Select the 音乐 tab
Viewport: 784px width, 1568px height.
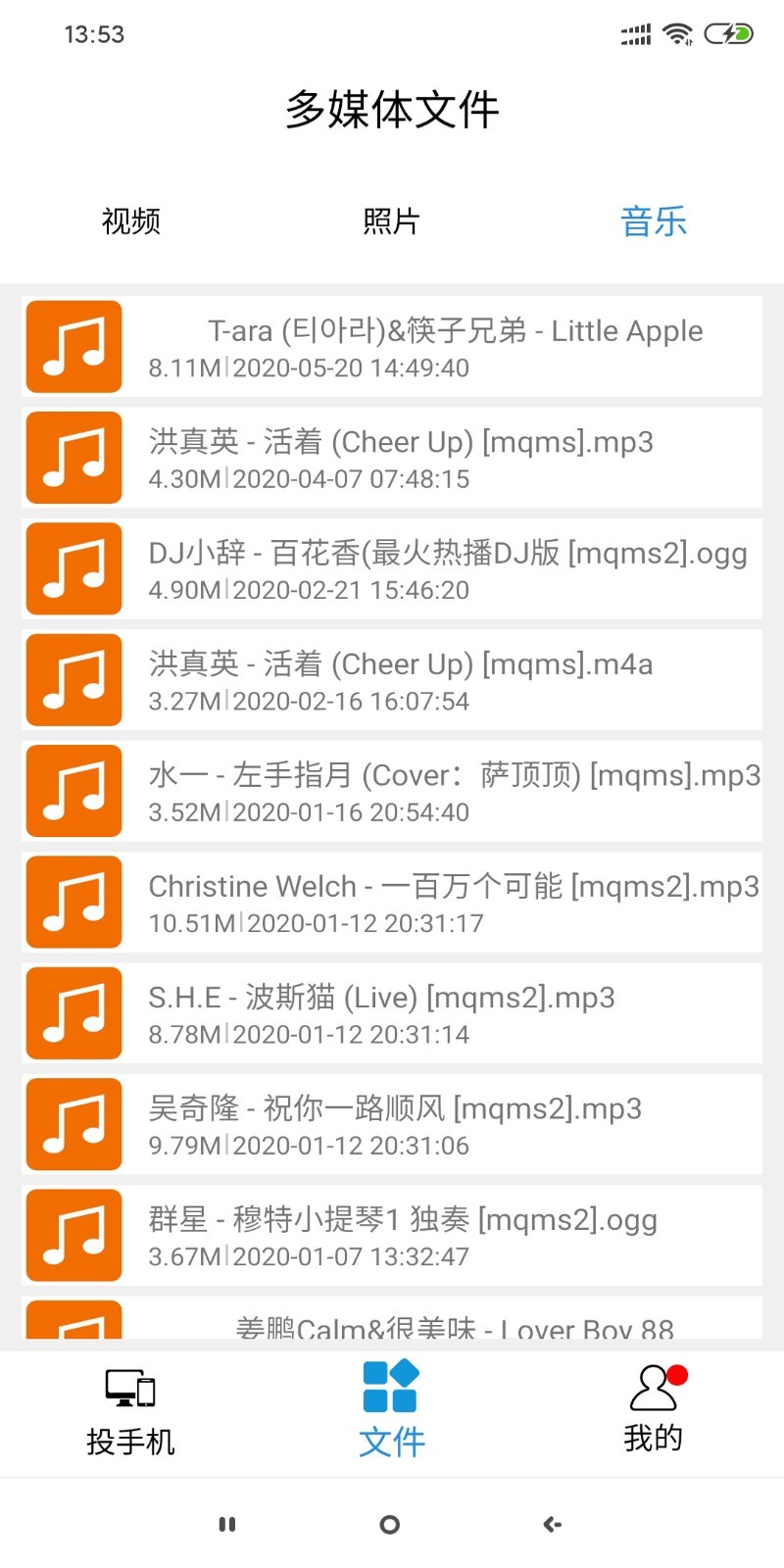click(x=654, y=221)
